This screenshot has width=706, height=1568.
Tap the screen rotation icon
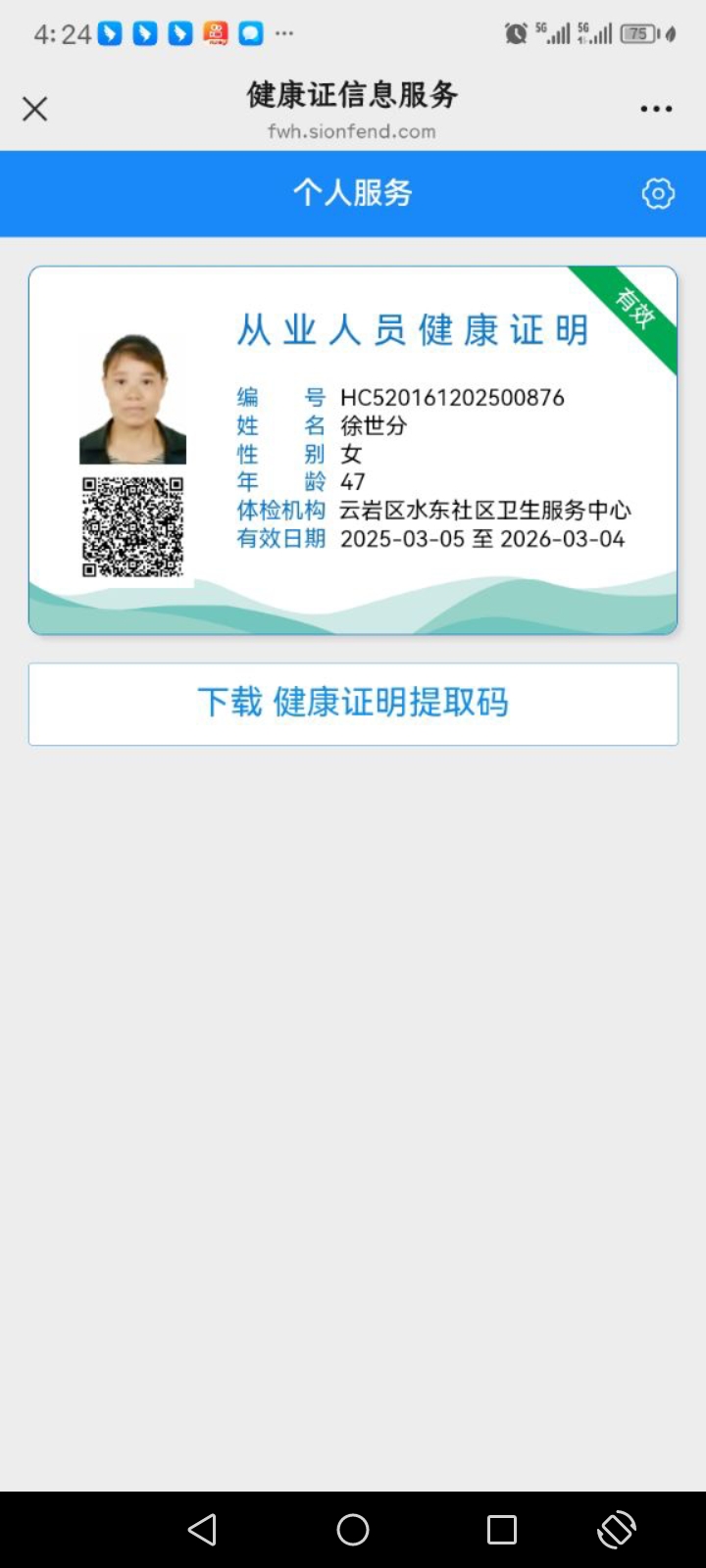click(x=617, y=1529)
